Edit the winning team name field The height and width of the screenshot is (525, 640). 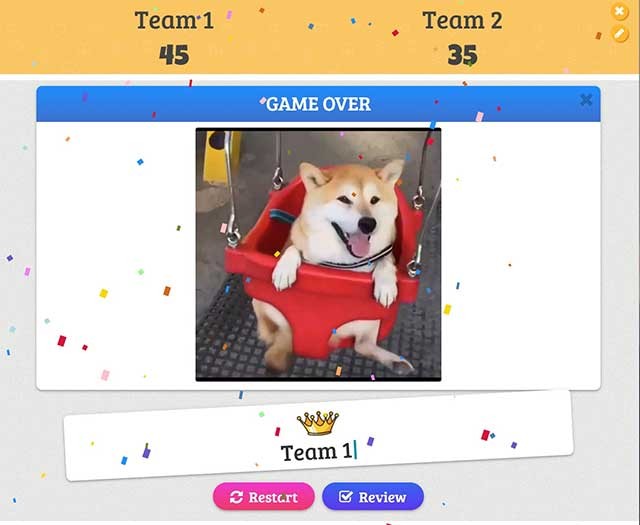coord(318,452)
